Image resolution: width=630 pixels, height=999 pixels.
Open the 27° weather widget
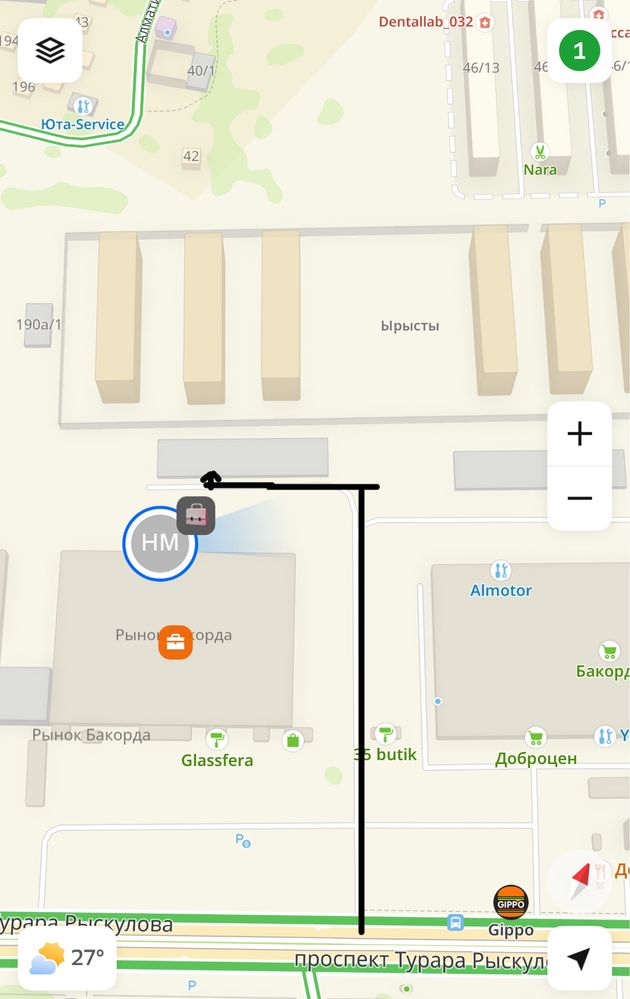click(x=68, y=958)
